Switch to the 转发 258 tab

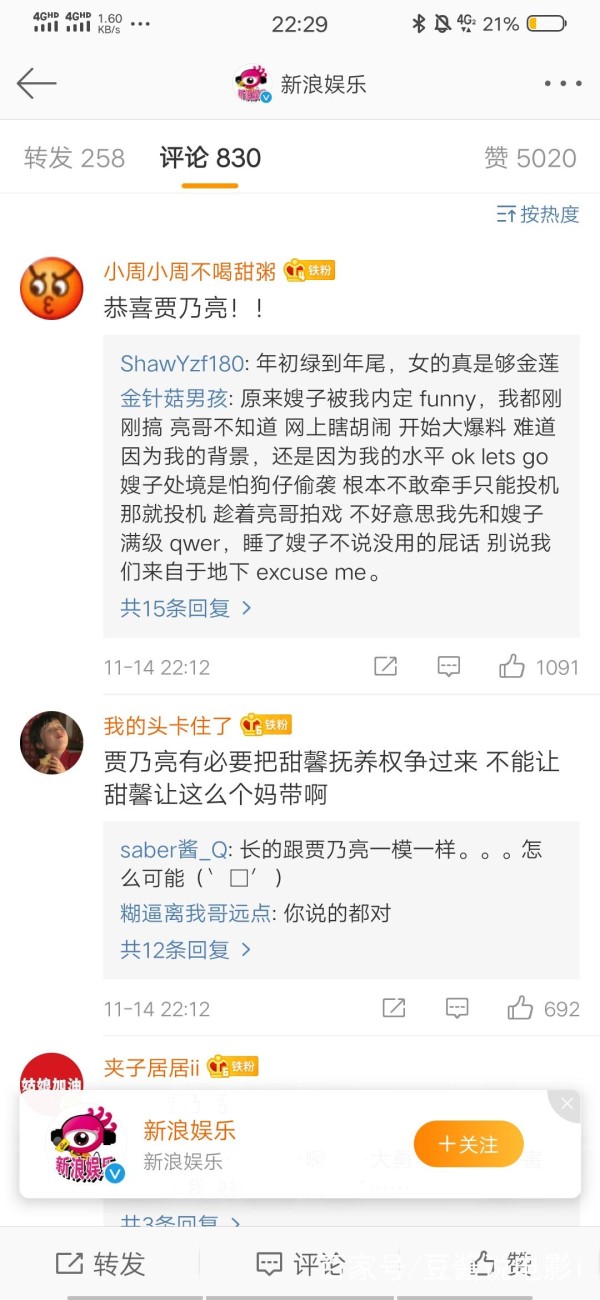tap(74, 158)
